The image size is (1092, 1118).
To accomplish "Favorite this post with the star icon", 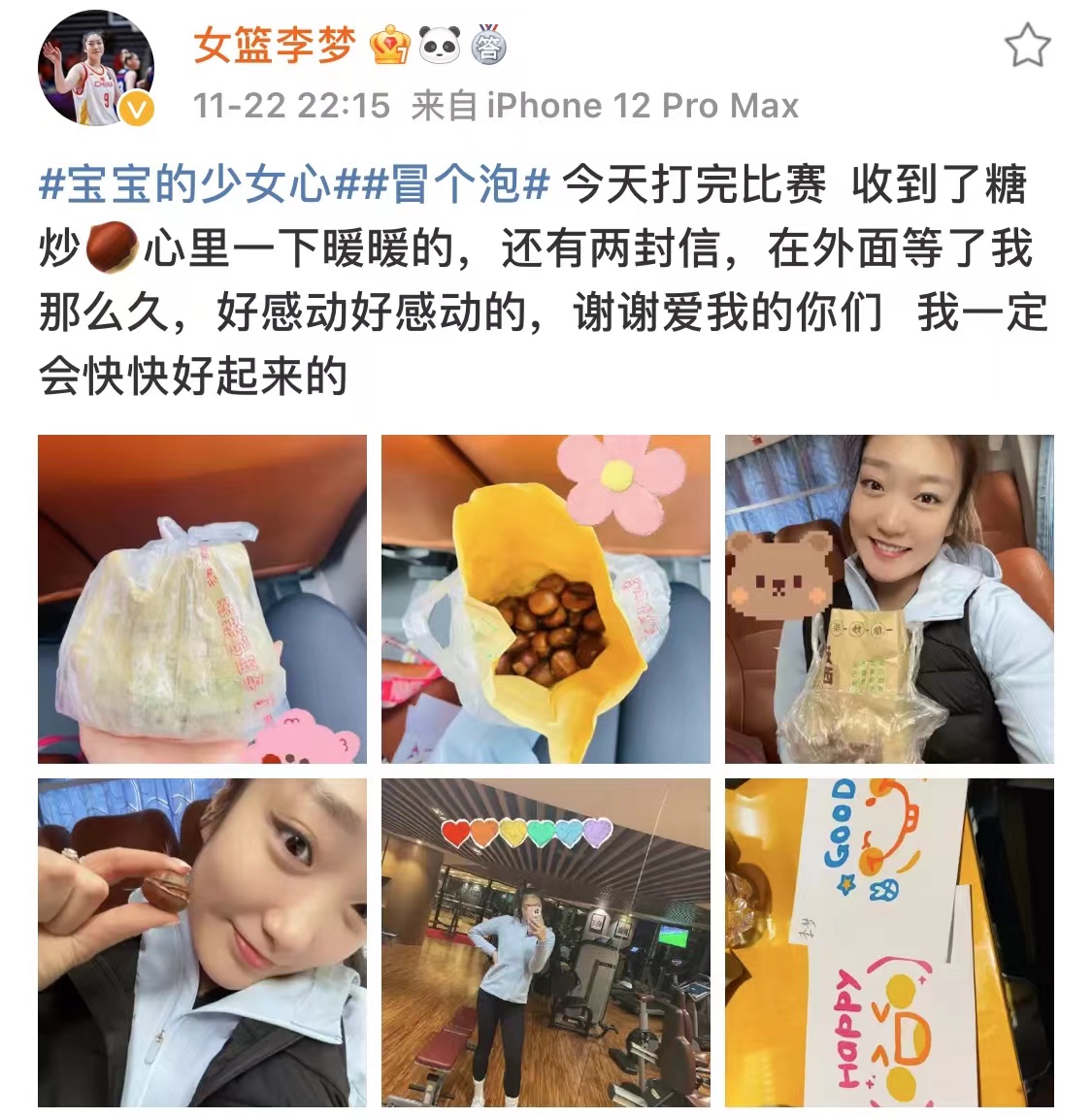I will coord(1026,46).
